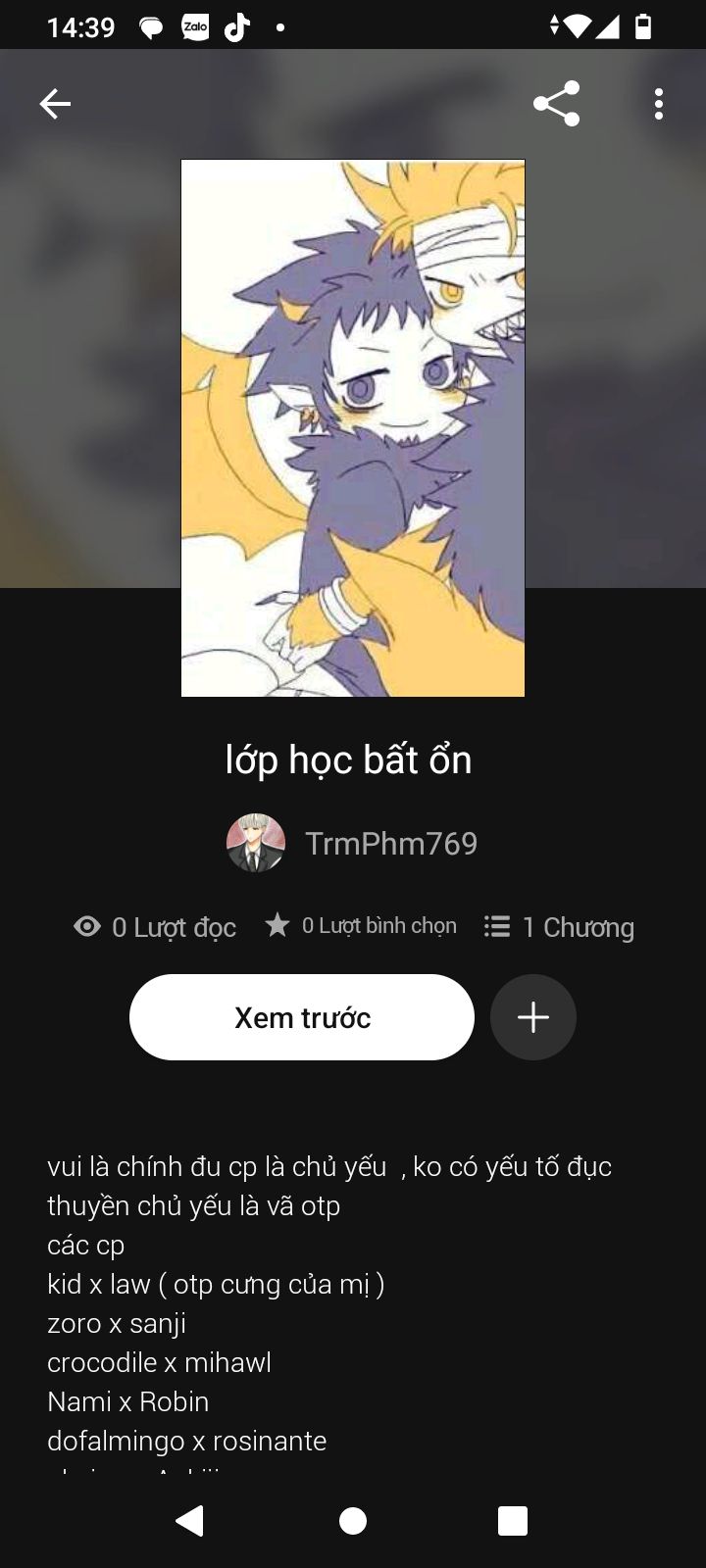Tap the Xem trước button
This screenshot has height=1568, width=706.
(302, 1017)
